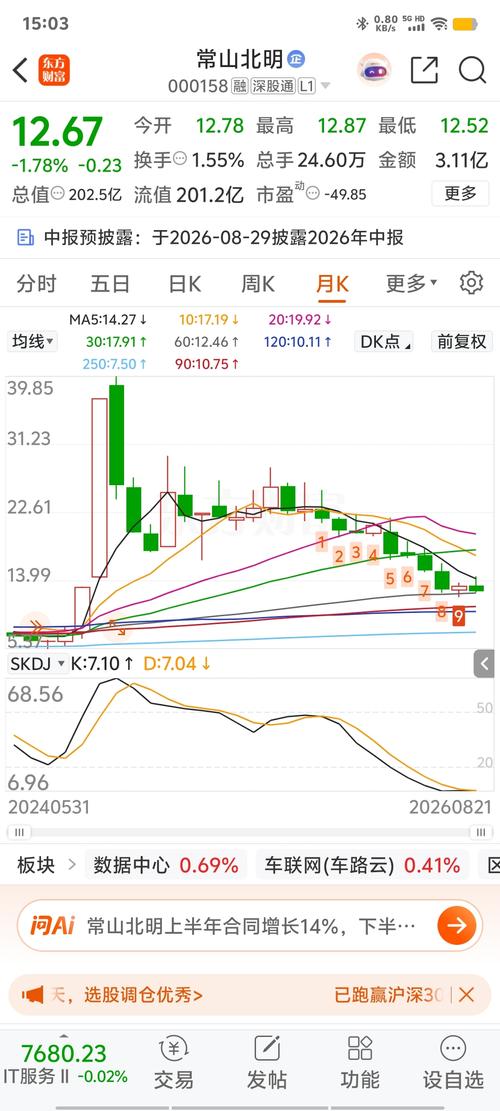This screenshot has height=1111, width=500.
Task: Open the 交易 trading tab
Action: pos(174,1063)
